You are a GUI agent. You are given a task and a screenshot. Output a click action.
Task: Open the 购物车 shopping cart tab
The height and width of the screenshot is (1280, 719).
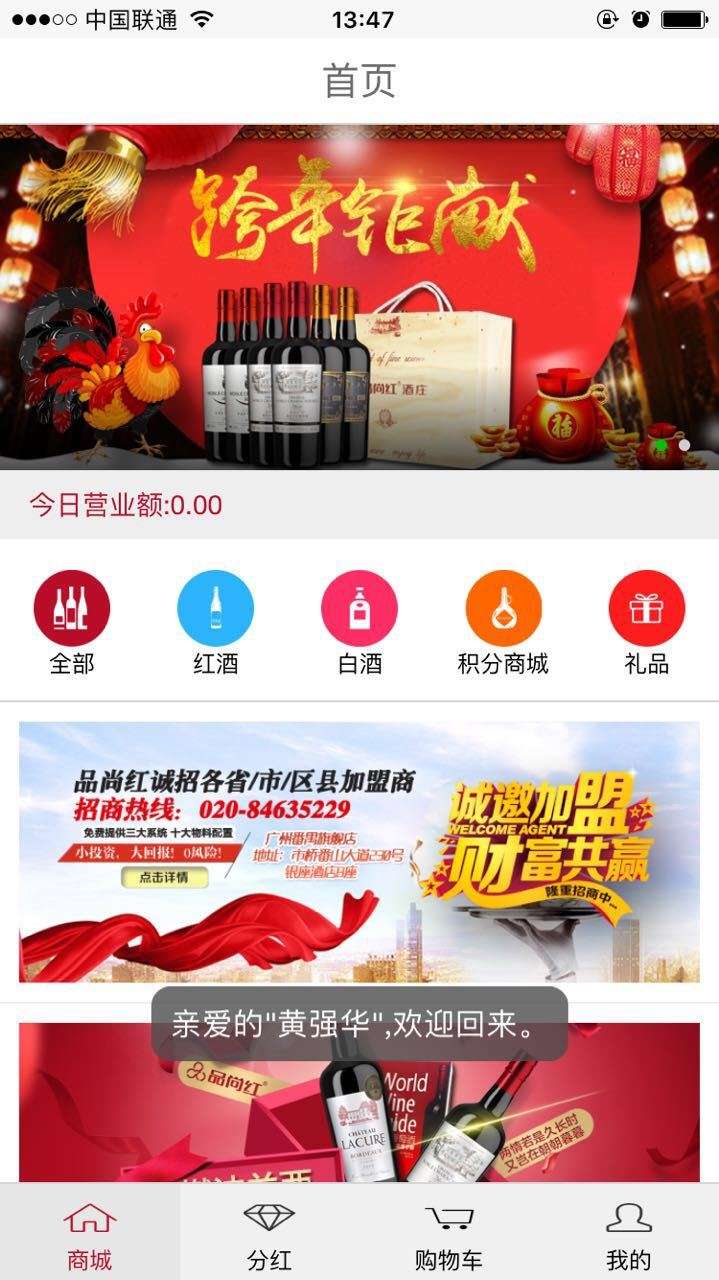coord(449,1234)
